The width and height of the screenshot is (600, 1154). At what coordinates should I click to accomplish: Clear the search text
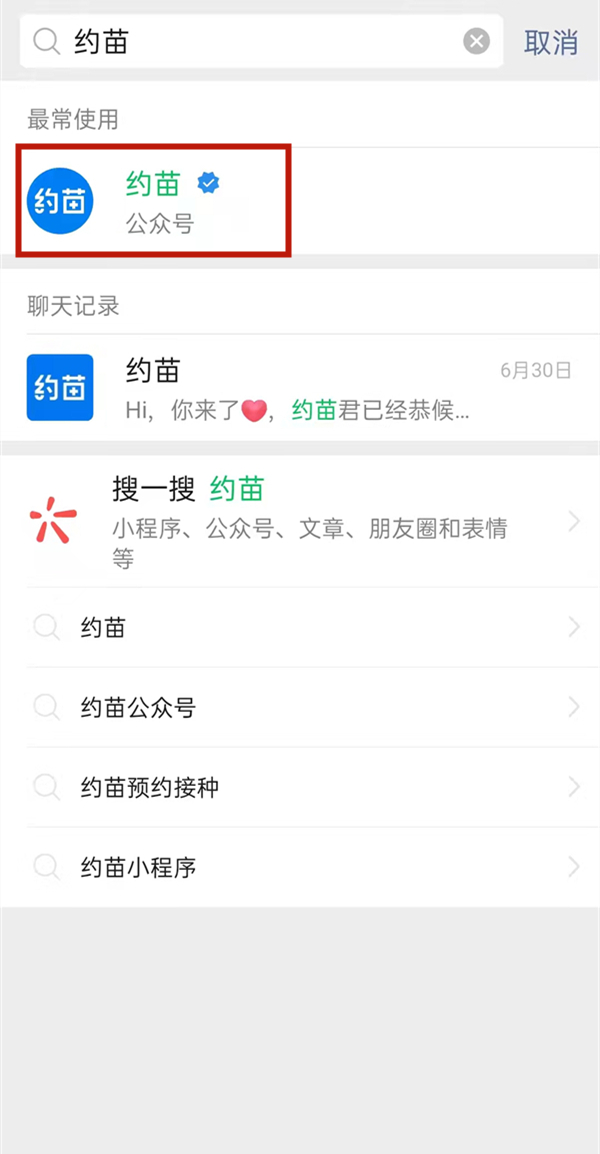pyautogui.click(x=477, y=41)
